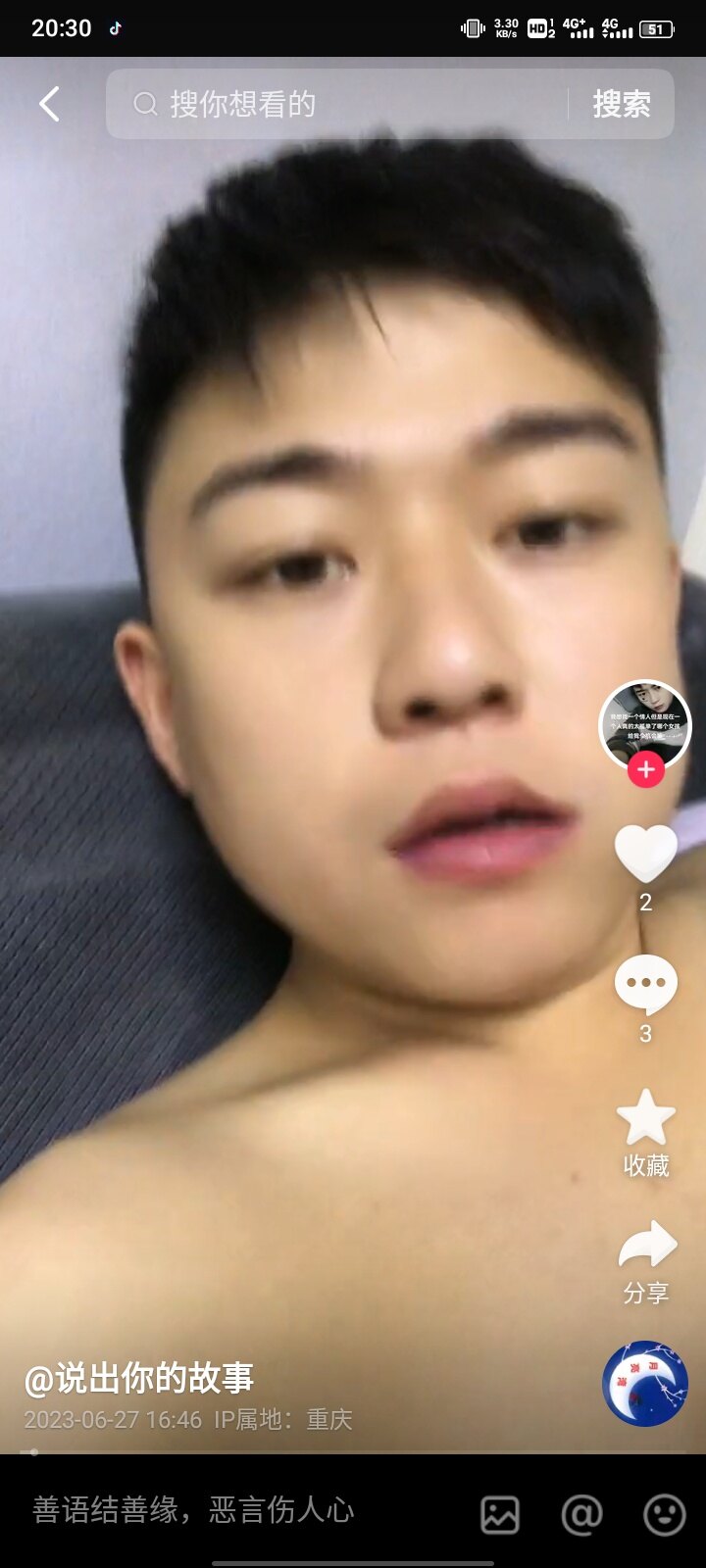Viewport: 706px width, 1568px height.
Task: Follow the creator with the plus button
Action: 645,770
